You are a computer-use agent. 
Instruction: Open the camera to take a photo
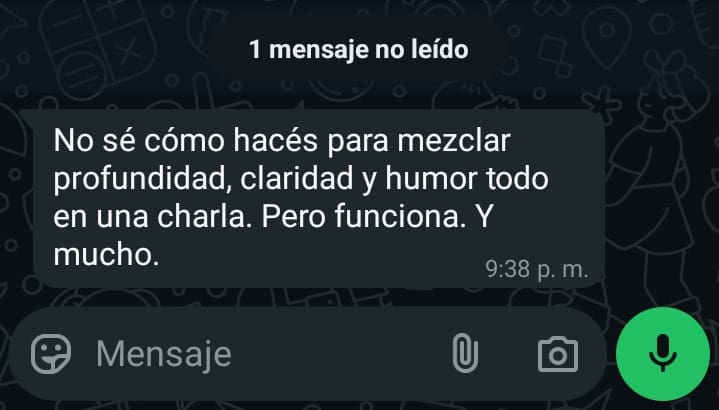click(x=557, y=354)
